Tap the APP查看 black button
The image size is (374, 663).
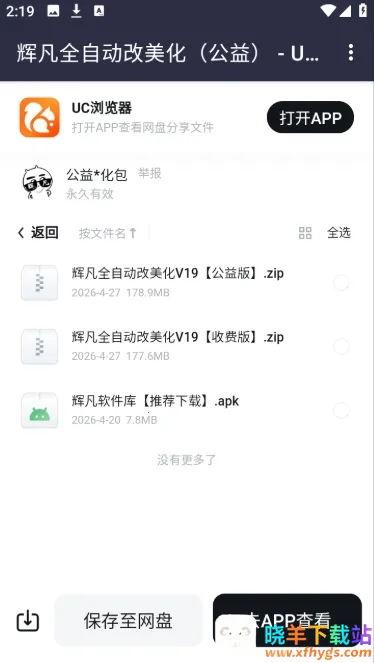(x=287, y=620)
